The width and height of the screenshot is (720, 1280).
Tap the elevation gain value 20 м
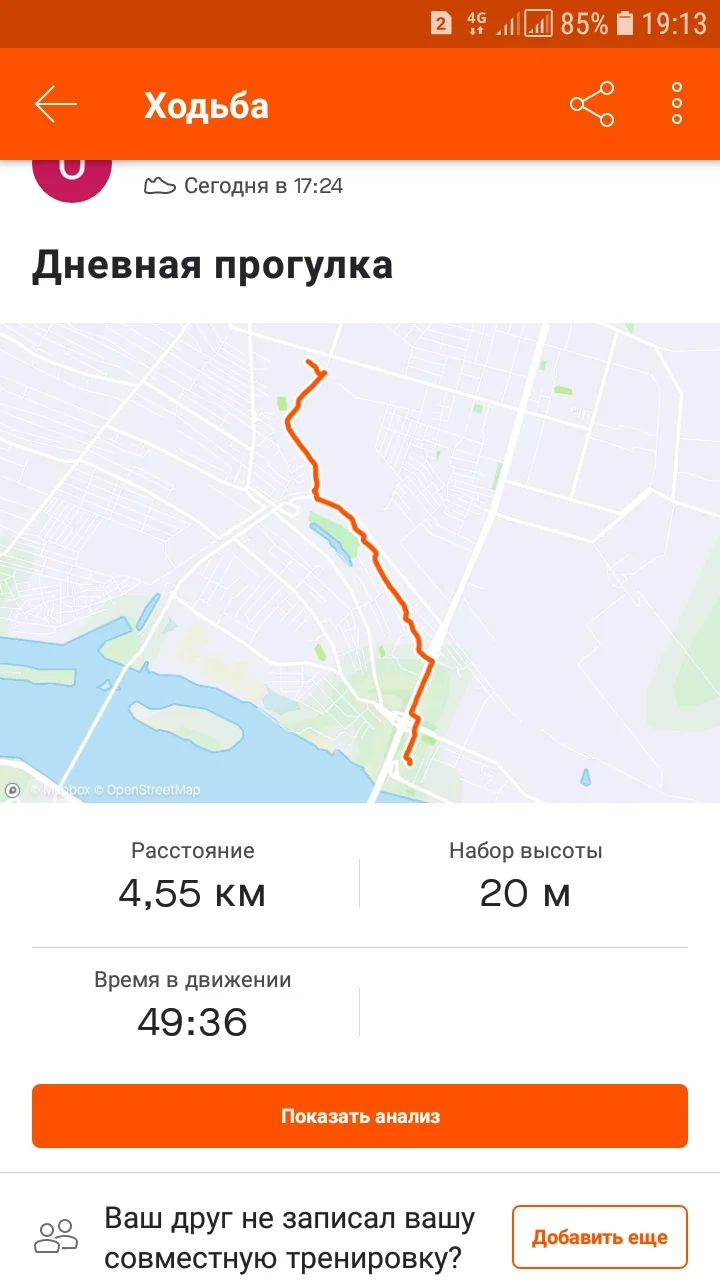[524, 894]
